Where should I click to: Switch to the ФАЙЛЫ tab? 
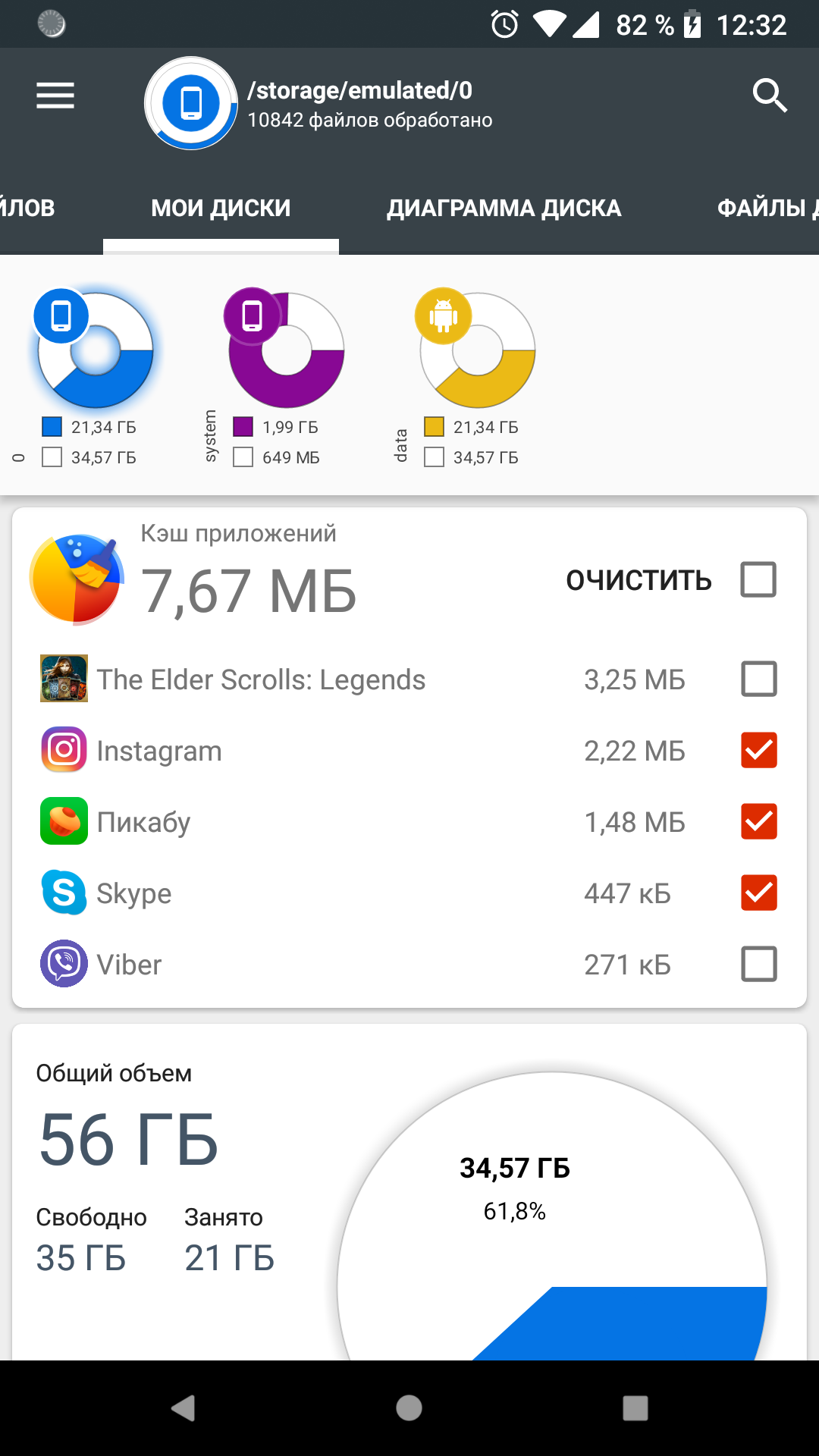(767, 208)
